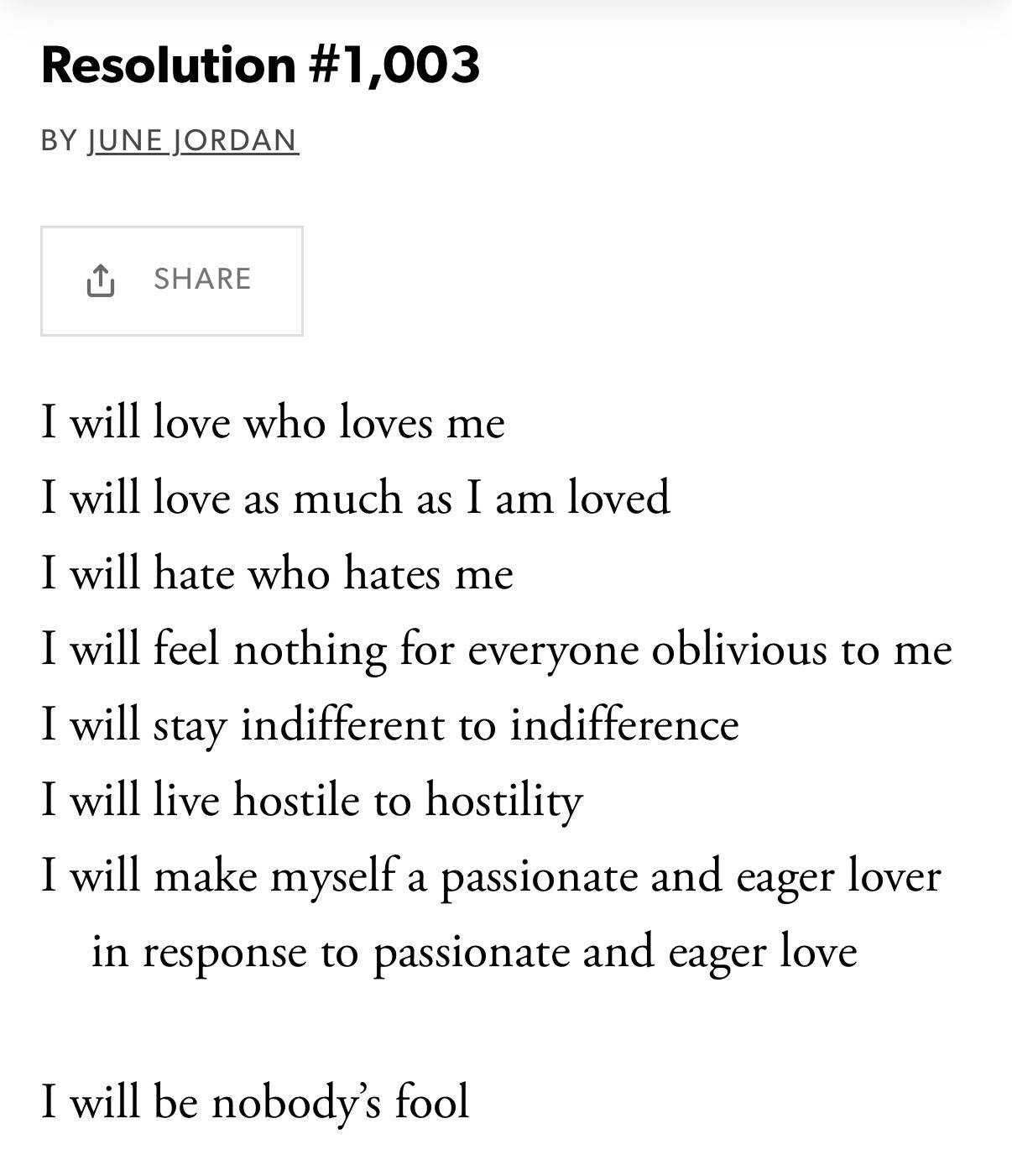
Task: Tap the Share button
Action: pyautogui.click(x=172, y=281)
